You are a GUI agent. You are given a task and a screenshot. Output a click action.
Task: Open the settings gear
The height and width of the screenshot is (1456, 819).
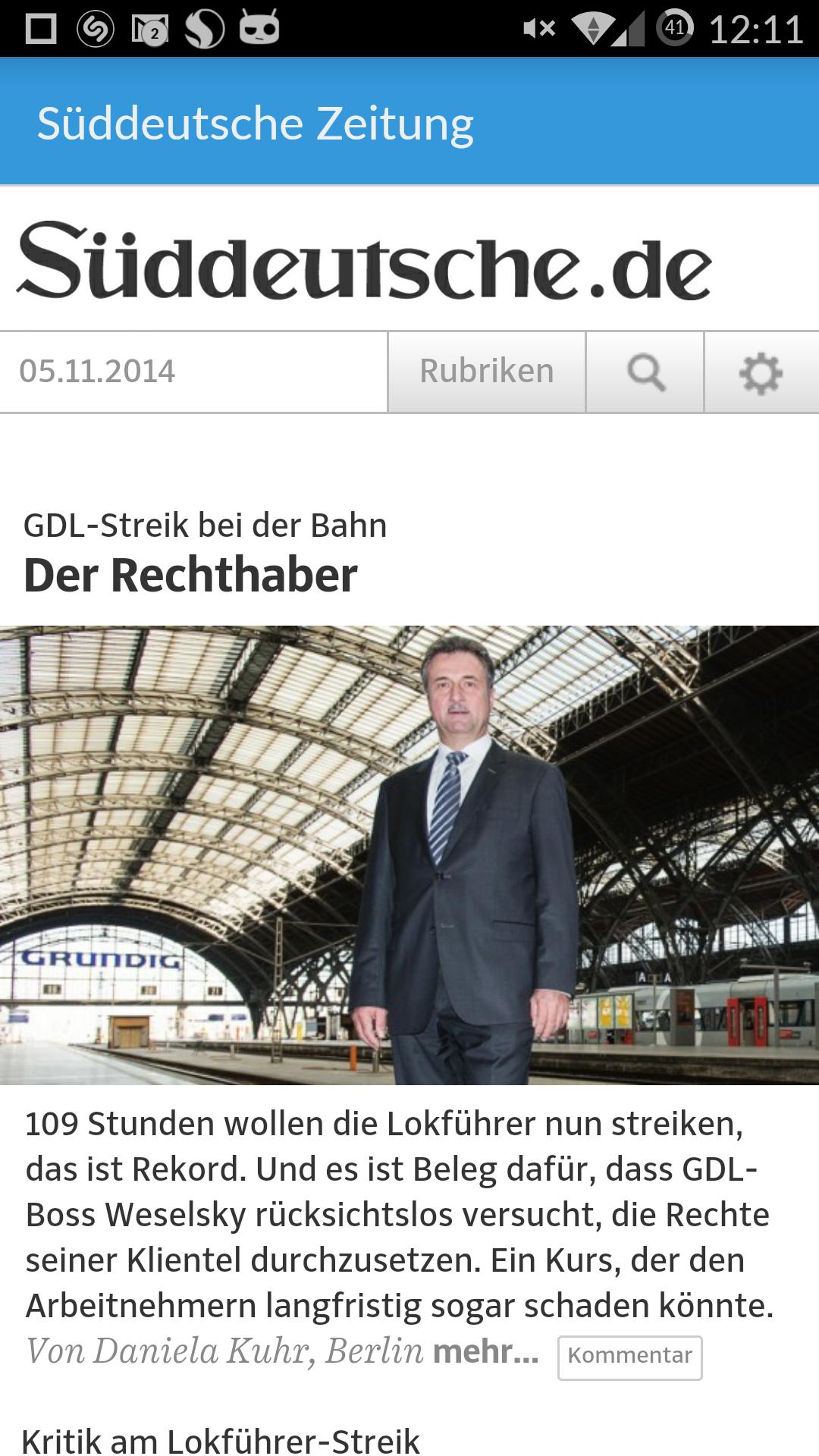761,372
